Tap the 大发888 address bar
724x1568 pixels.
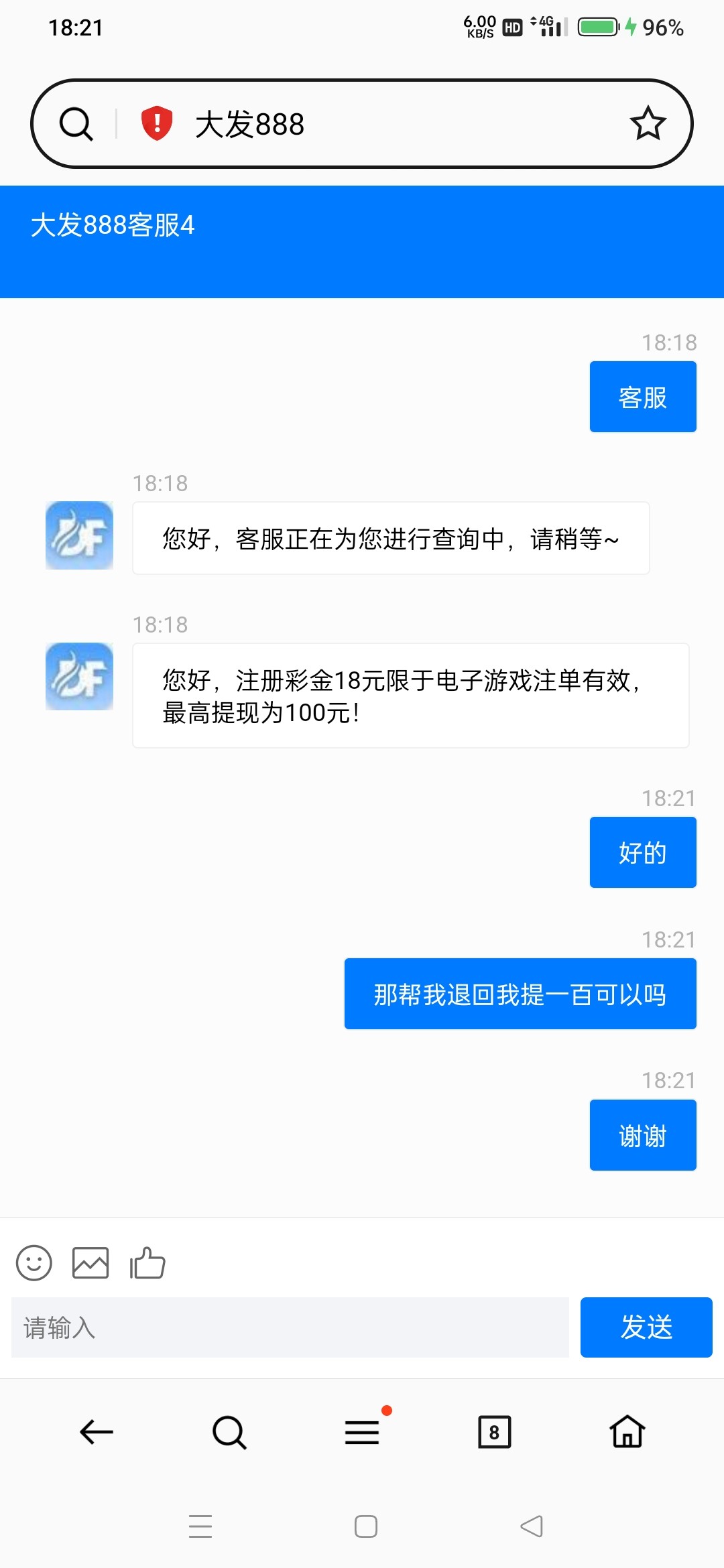(x=362, y=124)
